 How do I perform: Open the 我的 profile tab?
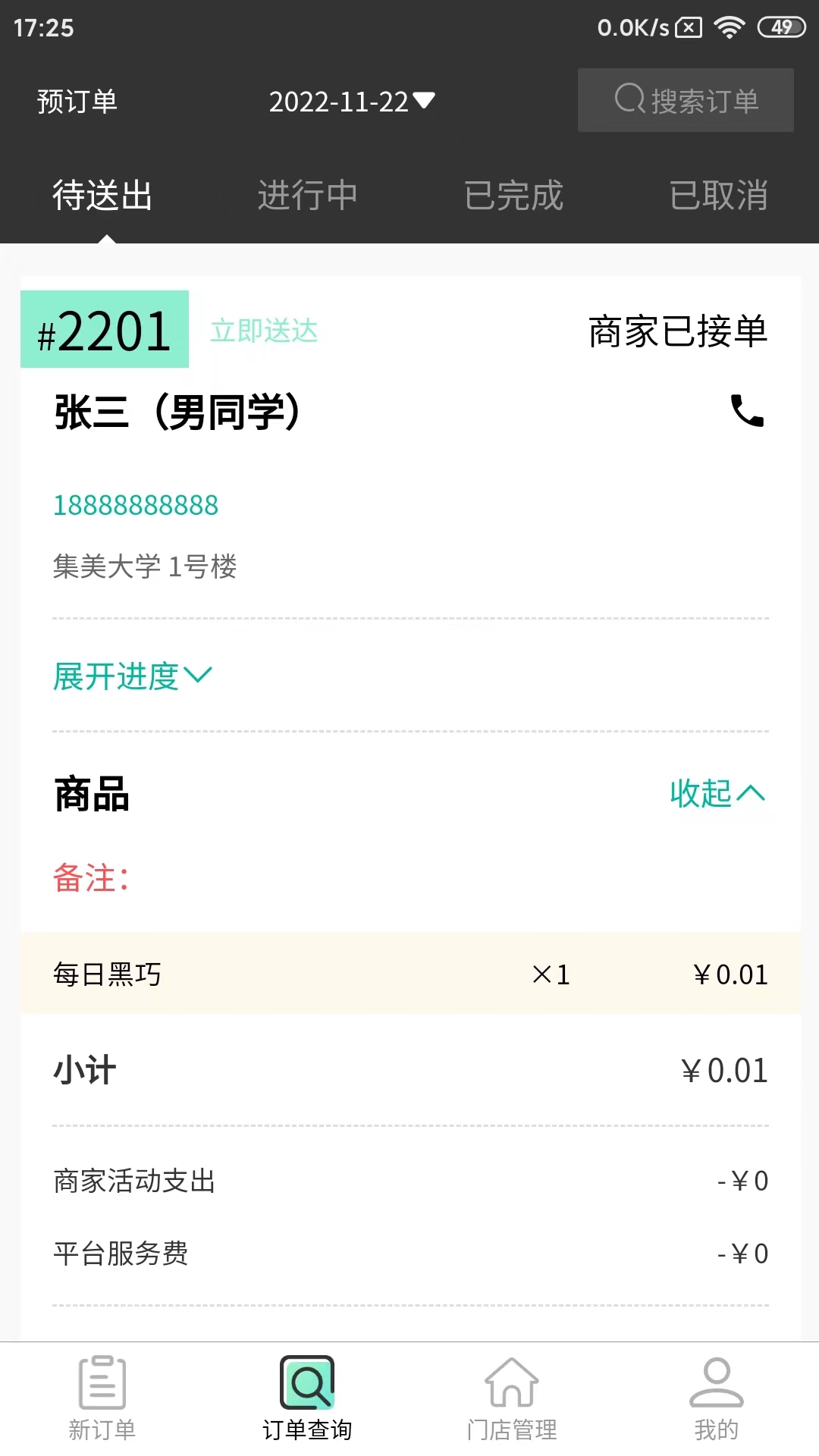(x=717, y=1399)
